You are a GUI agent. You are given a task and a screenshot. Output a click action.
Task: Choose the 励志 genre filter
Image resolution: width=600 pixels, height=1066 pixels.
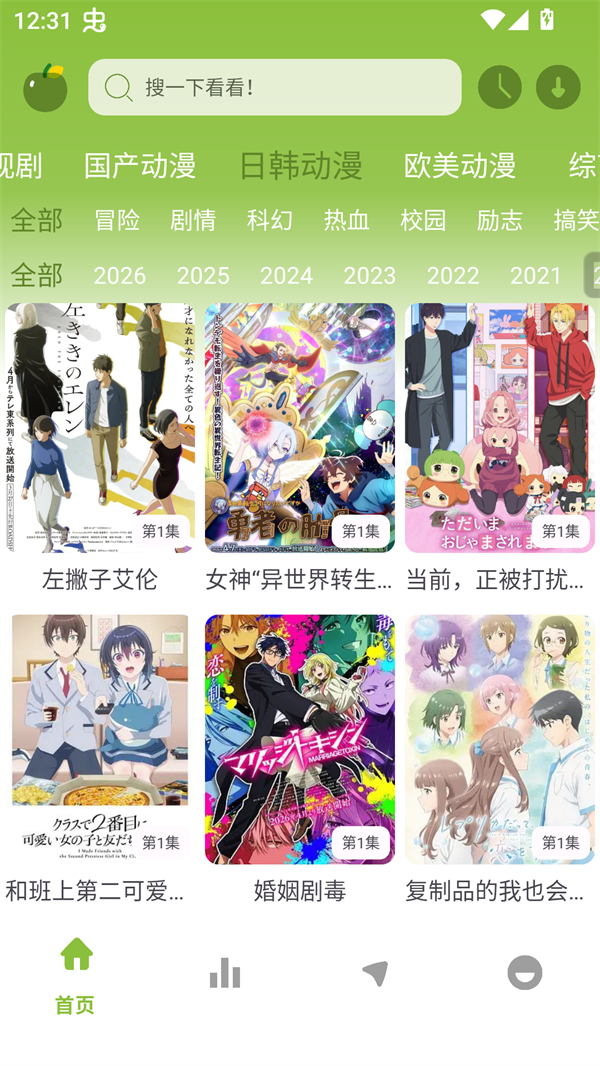point(500,220)
